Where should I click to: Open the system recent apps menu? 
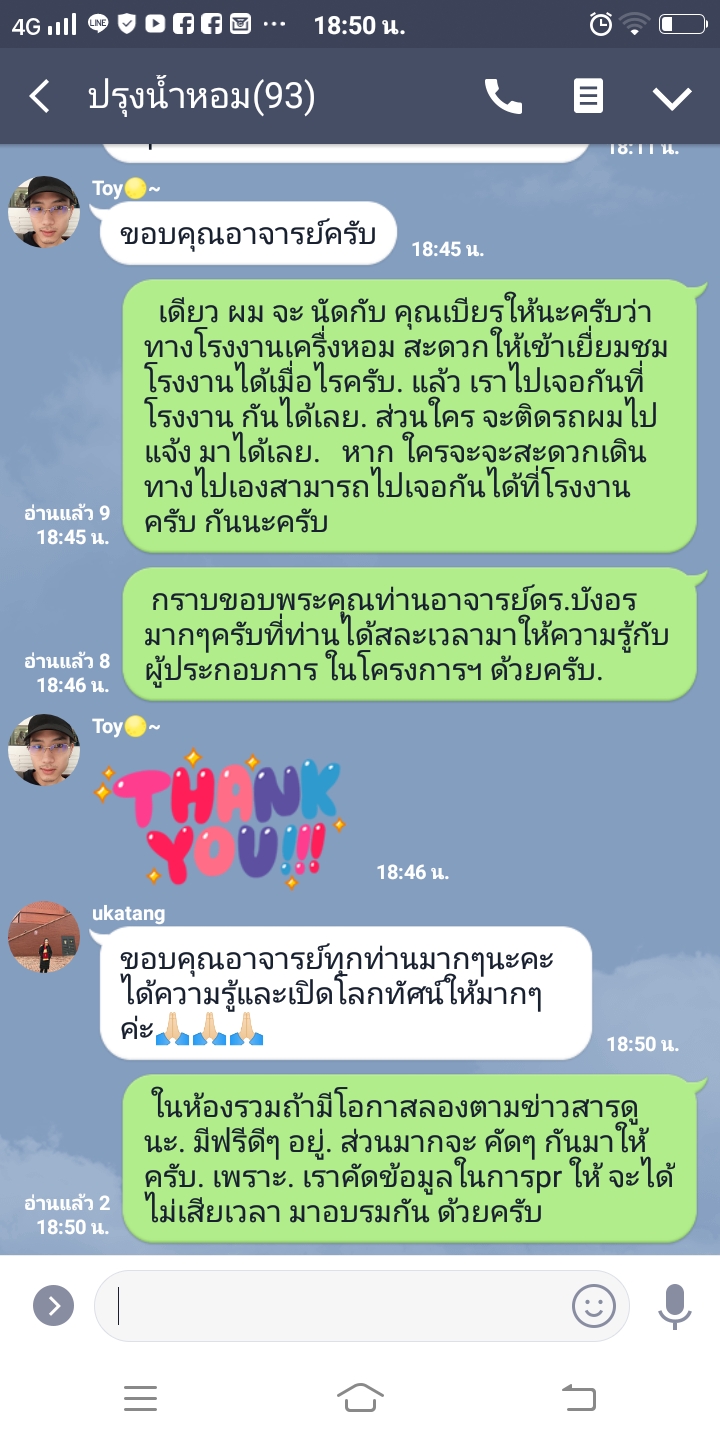(140, 1397)
